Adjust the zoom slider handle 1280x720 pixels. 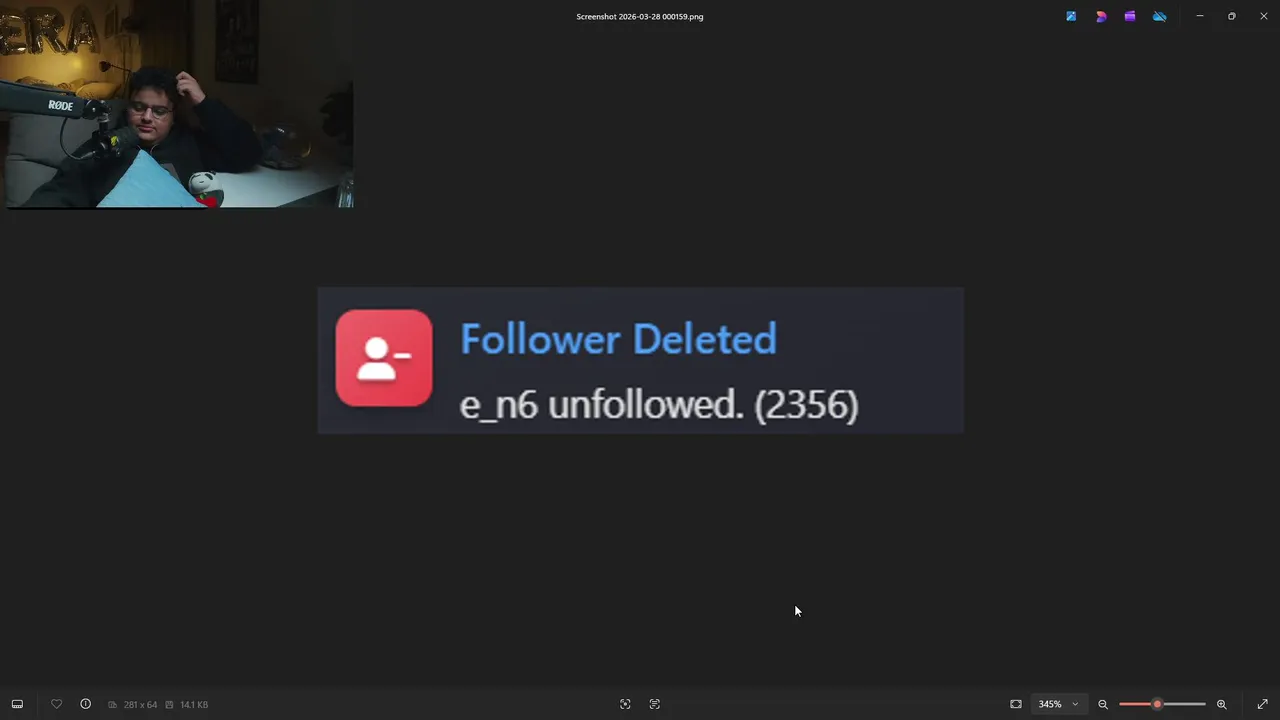pyautogui.click(x=1157, y=704)
